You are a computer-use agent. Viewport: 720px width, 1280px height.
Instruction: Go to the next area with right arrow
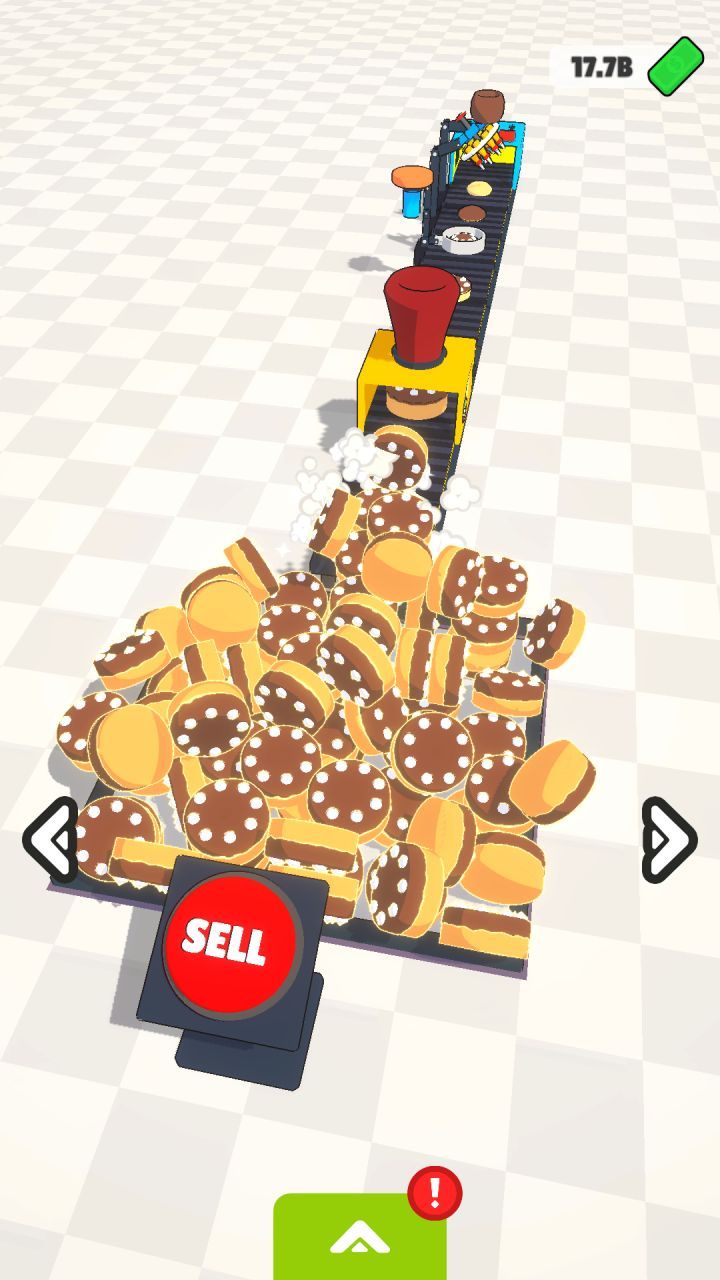pyautogui.click(x=668, y=840)
